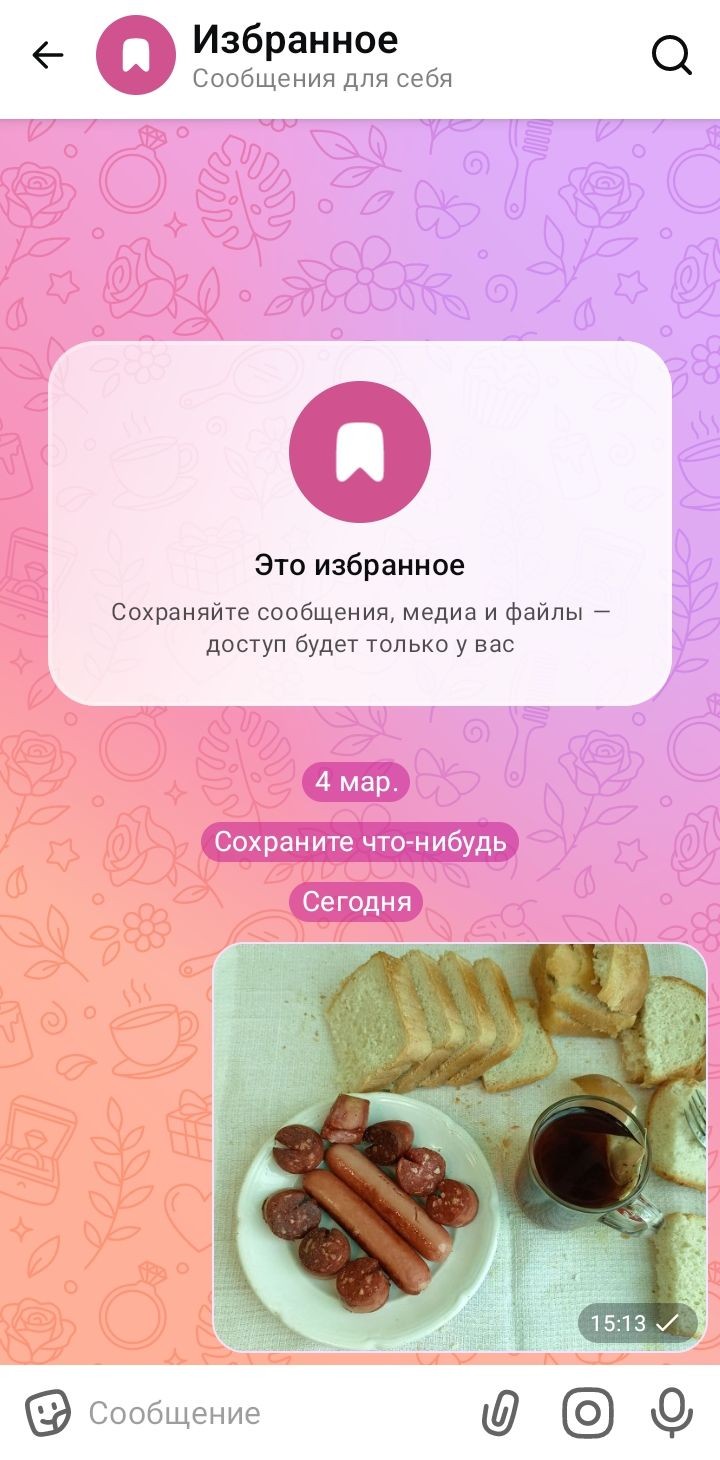
Task: Open the food photo sent at 15:13
Action: click(x=460, y=1147)
